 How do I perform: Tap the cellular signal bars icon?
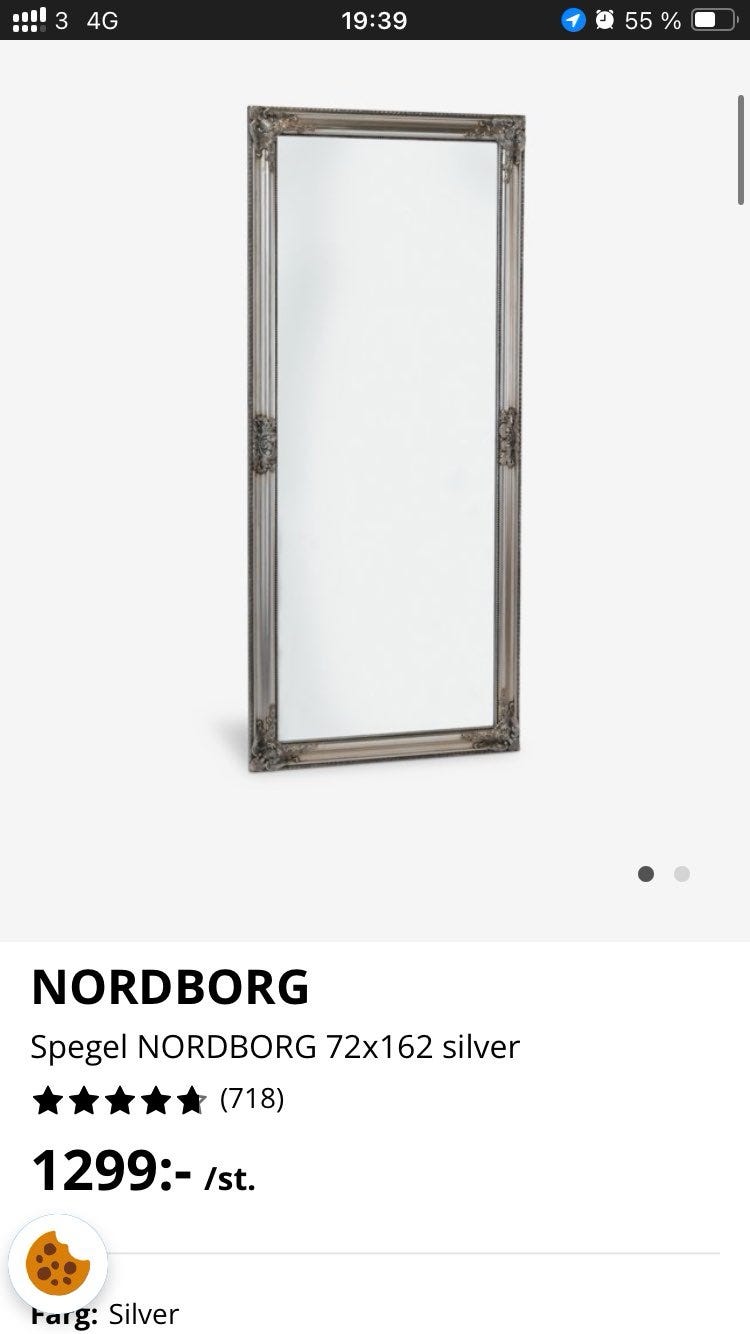pyautogui.click(x=30, y=18)
